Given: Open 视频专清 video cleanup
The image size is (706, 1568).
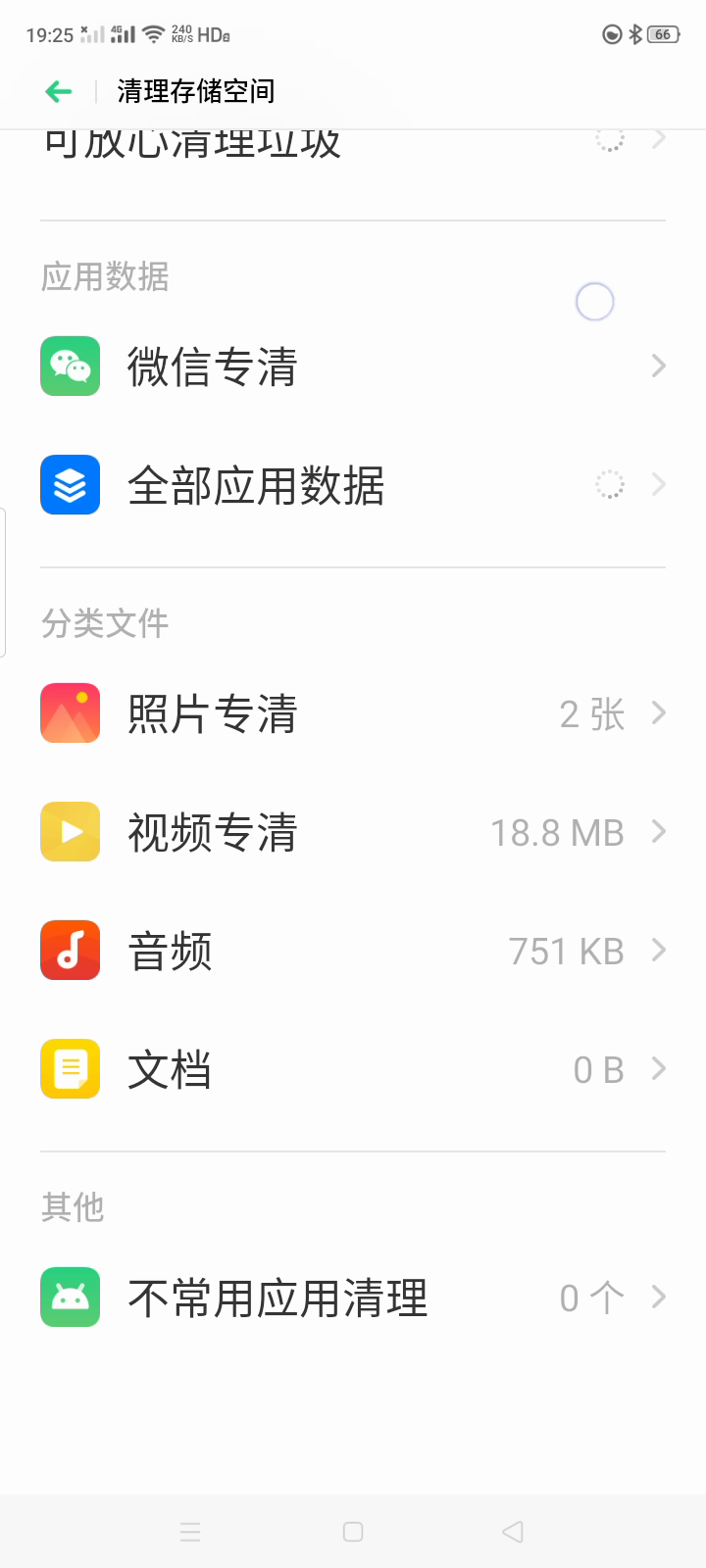Looking at the screenshot, I should pos(353,832).
